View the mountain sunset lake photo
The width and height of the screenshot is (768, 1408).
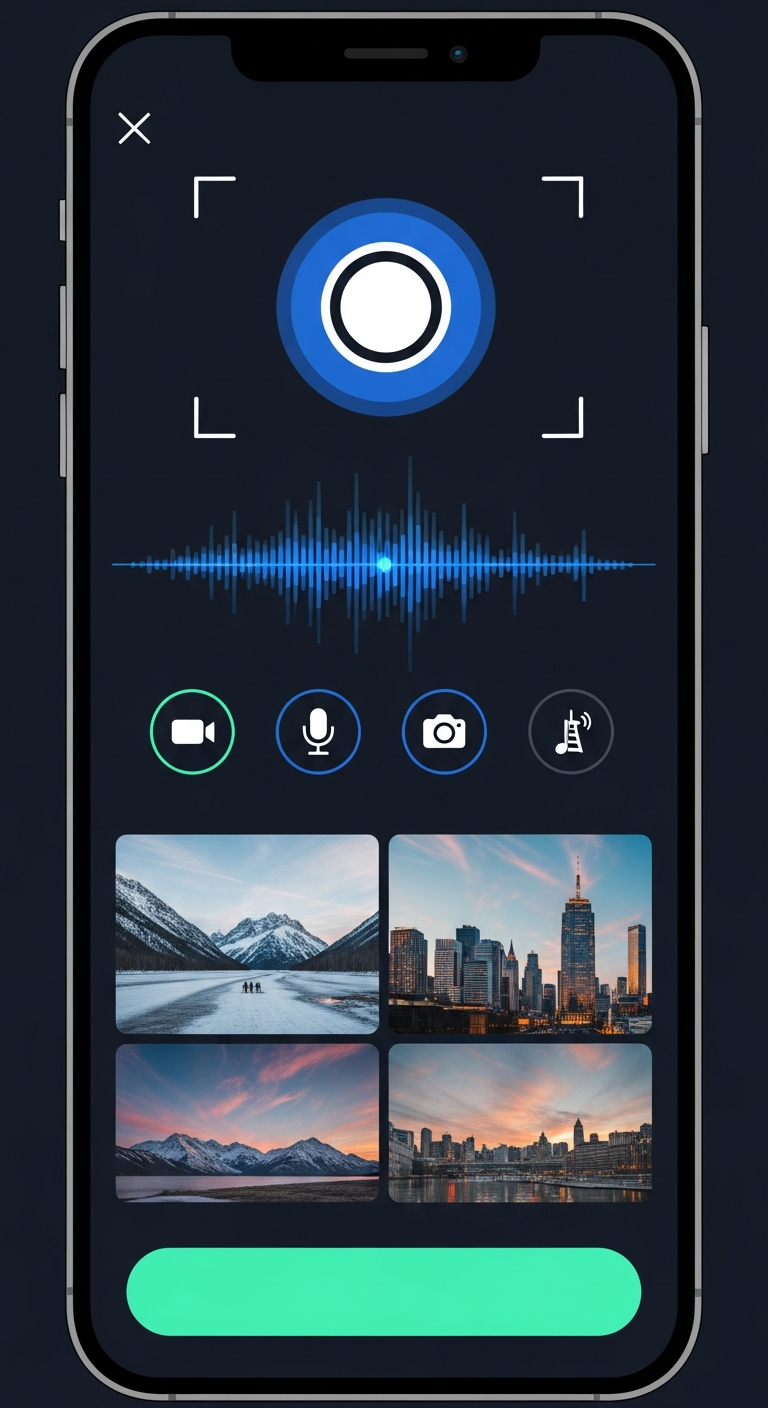[x=247, y=1122]
